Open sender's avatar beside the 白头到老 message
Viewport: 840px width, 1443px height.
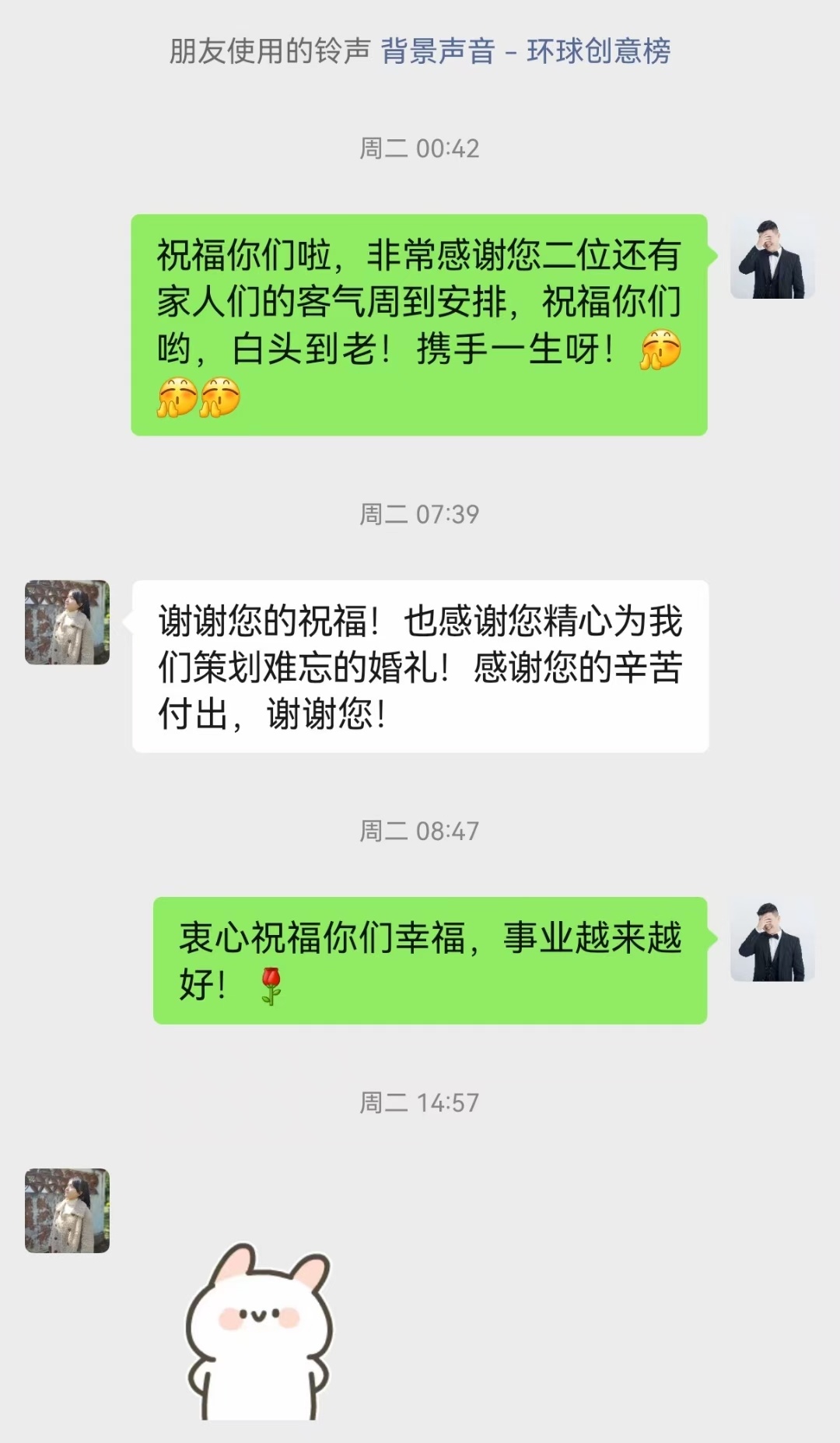point(772,257)
